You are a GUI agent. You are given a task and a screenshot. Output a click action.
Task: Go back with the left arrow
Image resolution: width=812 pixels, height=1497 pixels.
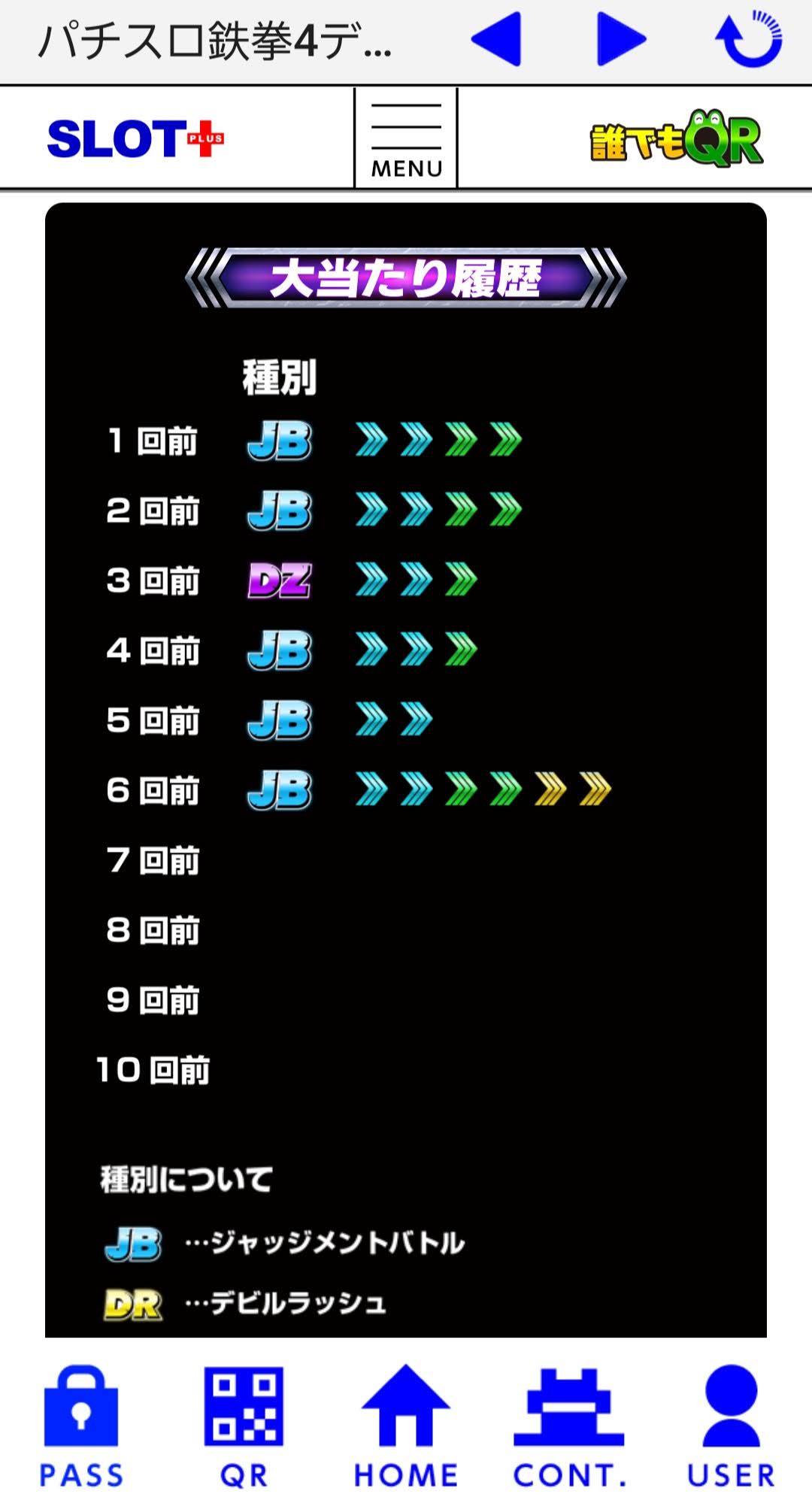click(x=496, y=39)
